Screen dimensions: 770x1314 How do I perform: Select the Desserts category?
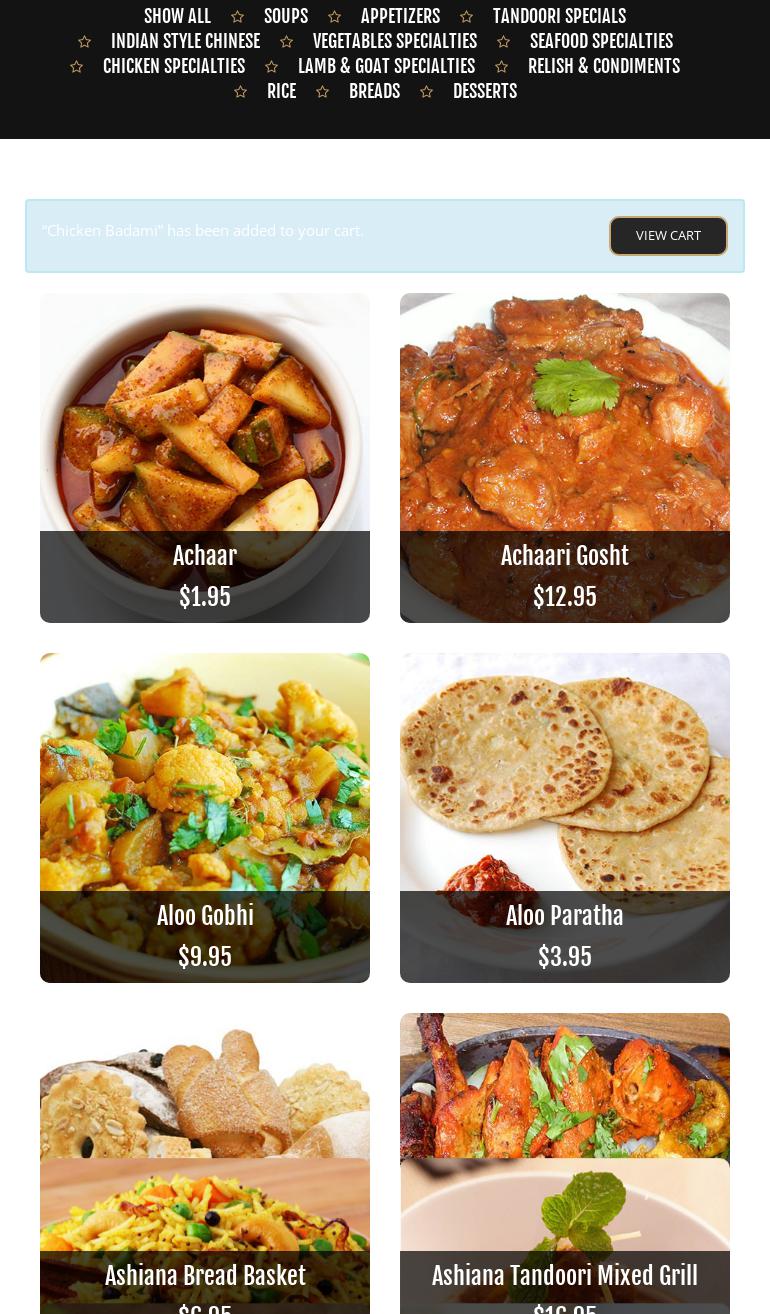pos(484,91)
